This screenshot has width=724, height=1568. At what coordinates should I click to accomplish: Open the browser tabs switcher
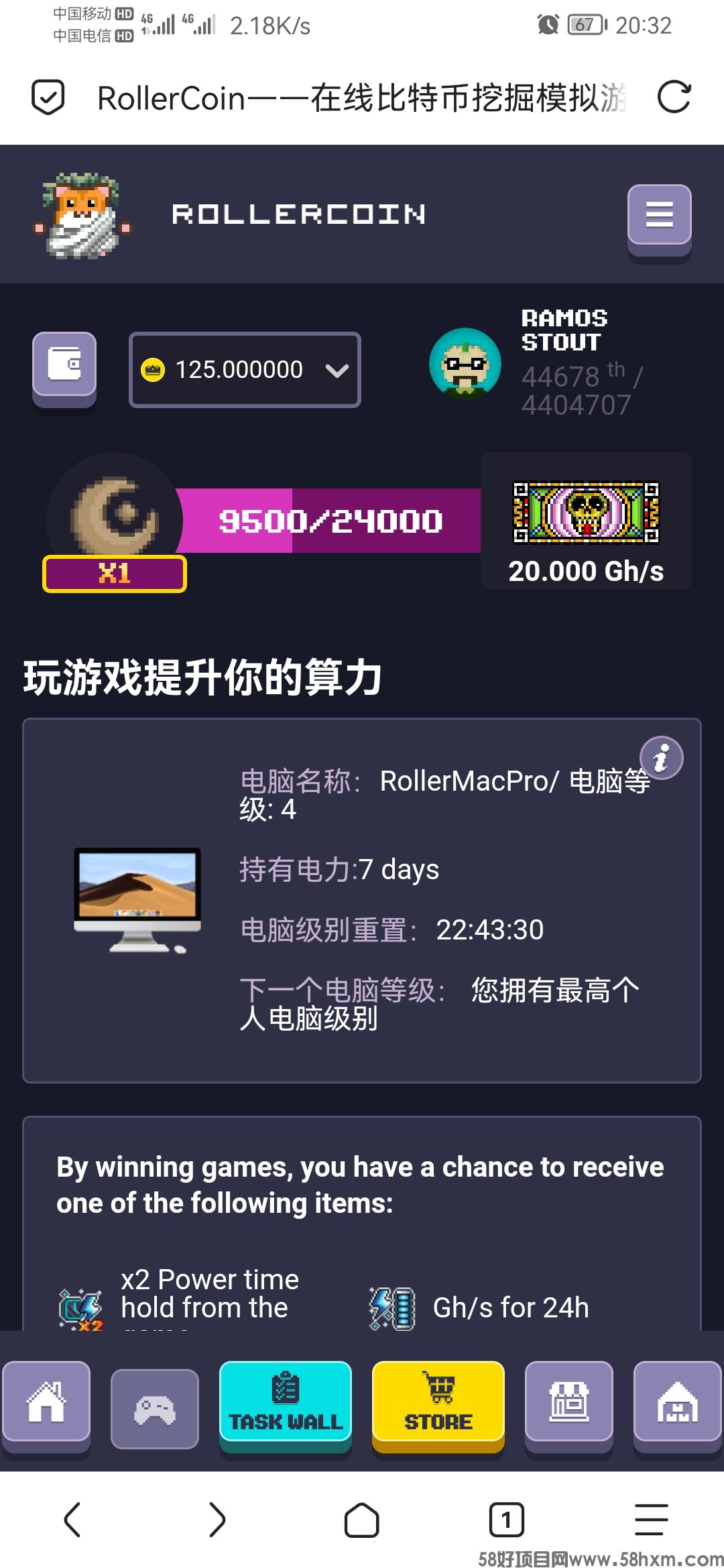pyautogui.click(x=507, y=1519)
